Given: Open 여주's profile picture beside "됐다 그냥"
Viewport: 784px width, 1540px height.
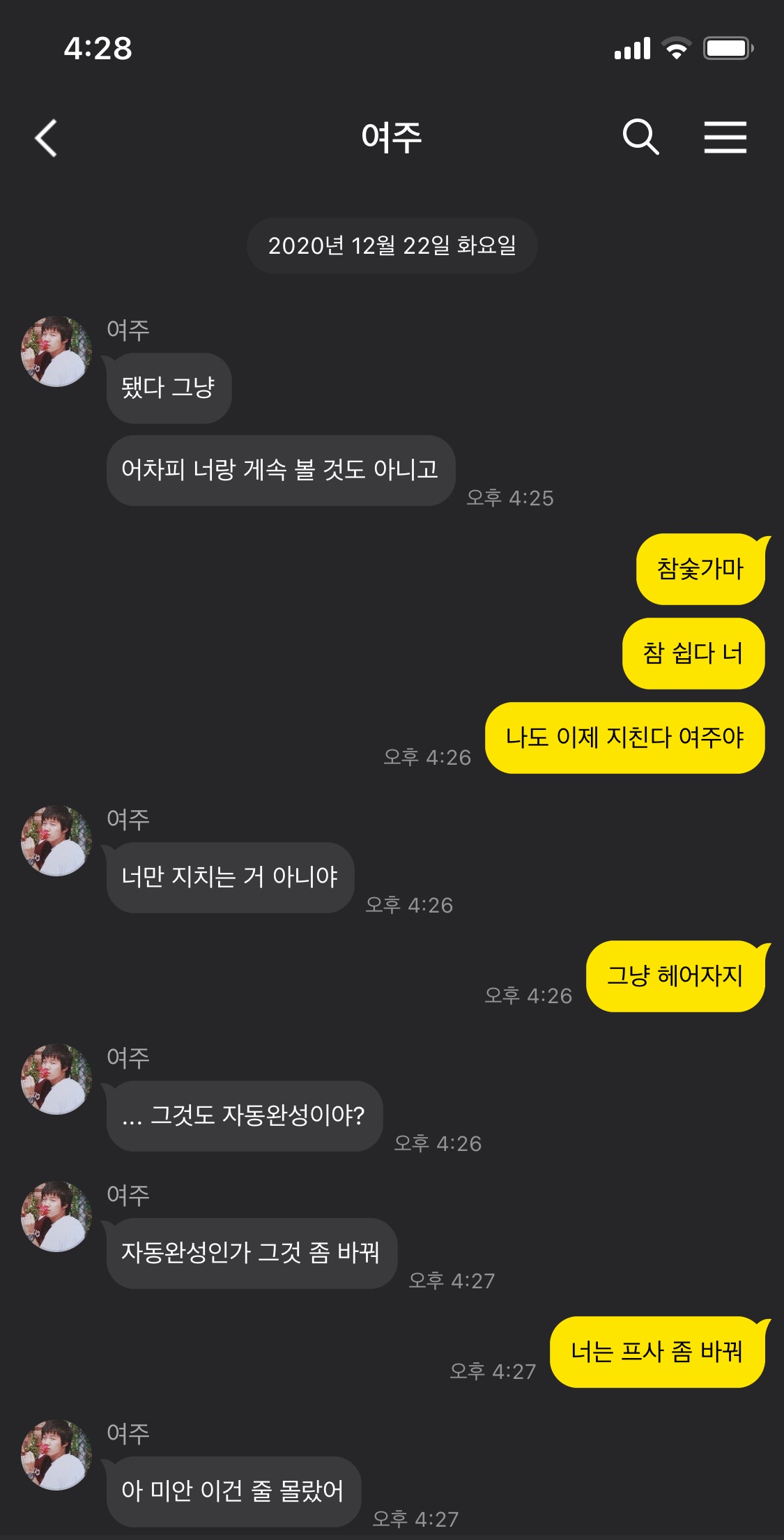Looking at the screenshot, I should pyautogui.click(x=56, y=351).
